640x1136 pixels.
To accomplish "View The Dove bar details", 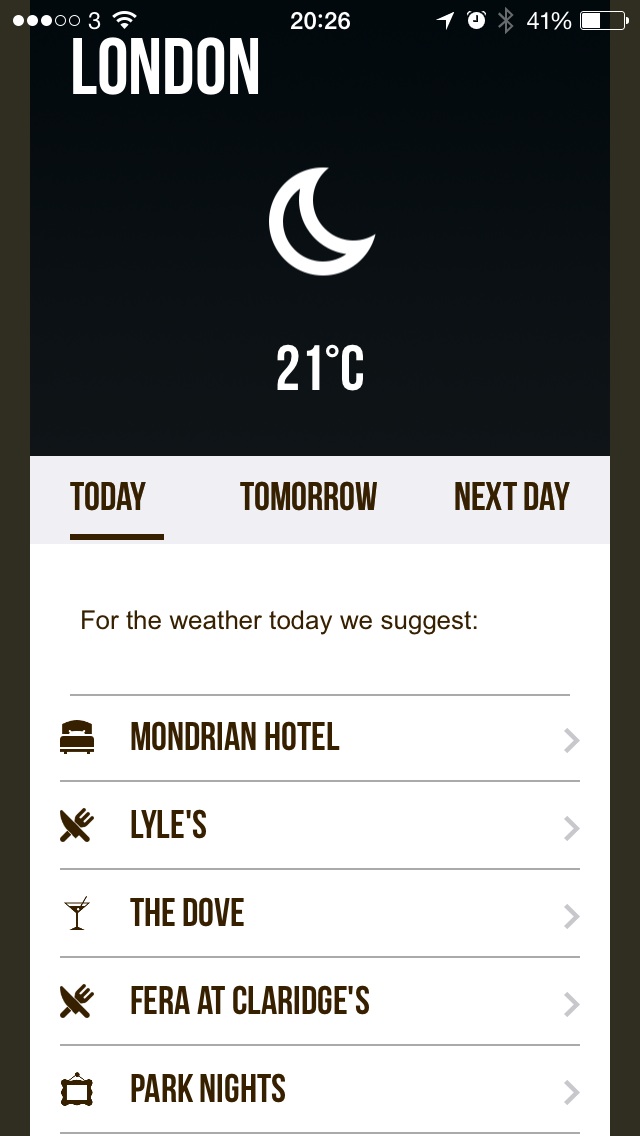I will 320,914.
